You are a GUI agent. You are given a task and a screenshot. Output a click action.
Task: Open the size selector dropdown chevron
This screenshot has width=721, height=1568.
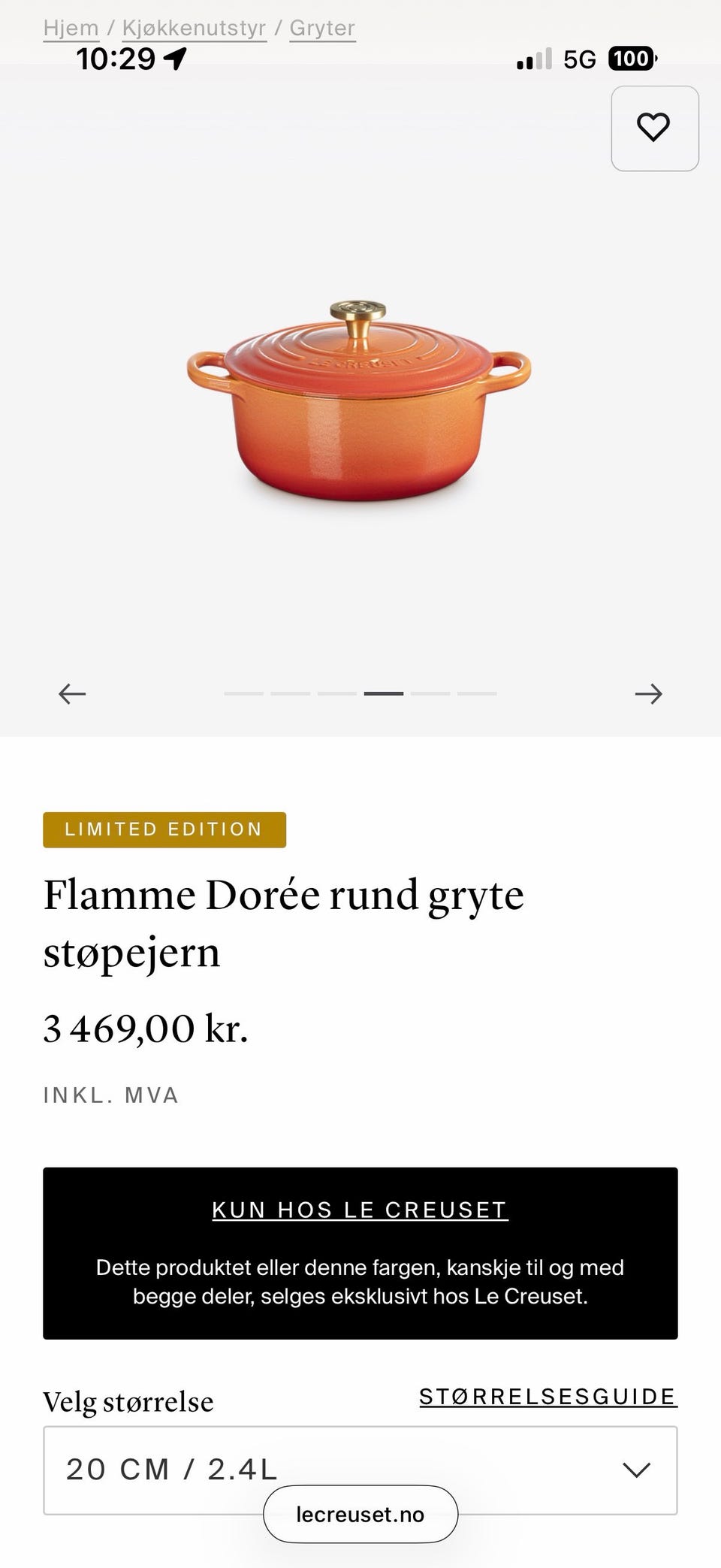(x=637, y=1469)
